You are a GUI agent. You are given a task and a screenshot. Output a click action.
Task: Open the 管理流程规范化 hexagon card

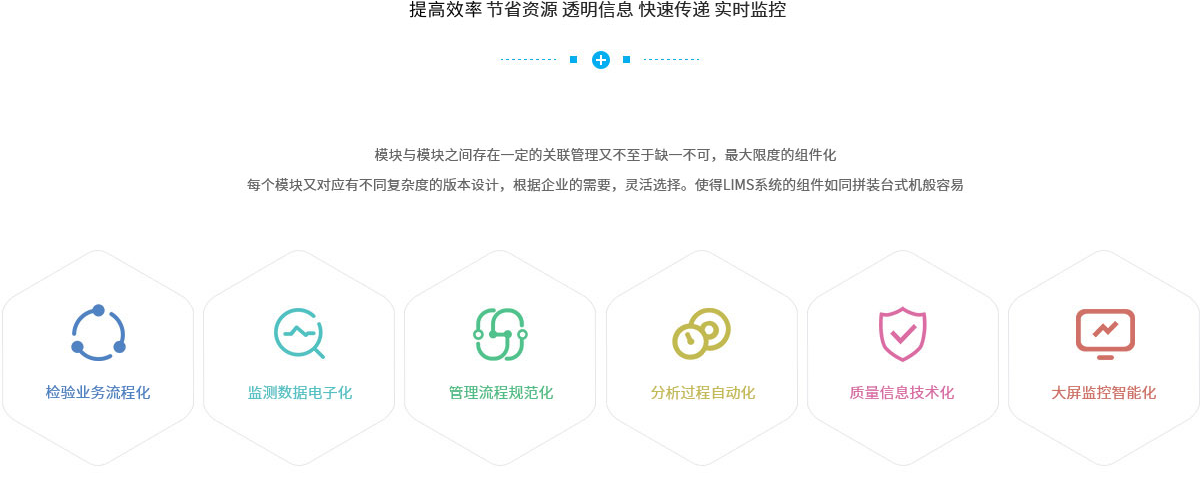(x=500, y=358)
